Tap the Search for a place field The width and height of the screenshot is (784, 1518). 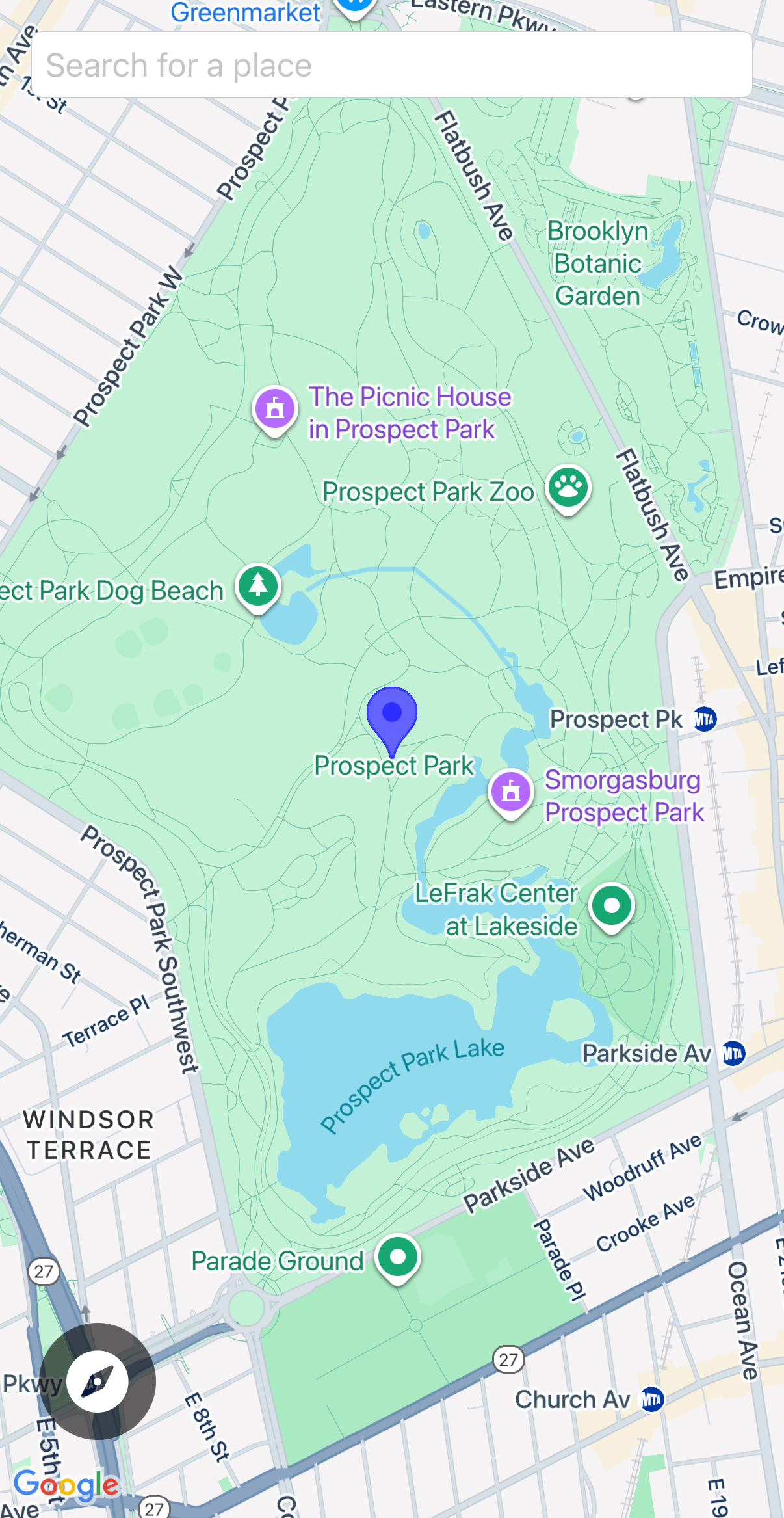coord(391,65)
